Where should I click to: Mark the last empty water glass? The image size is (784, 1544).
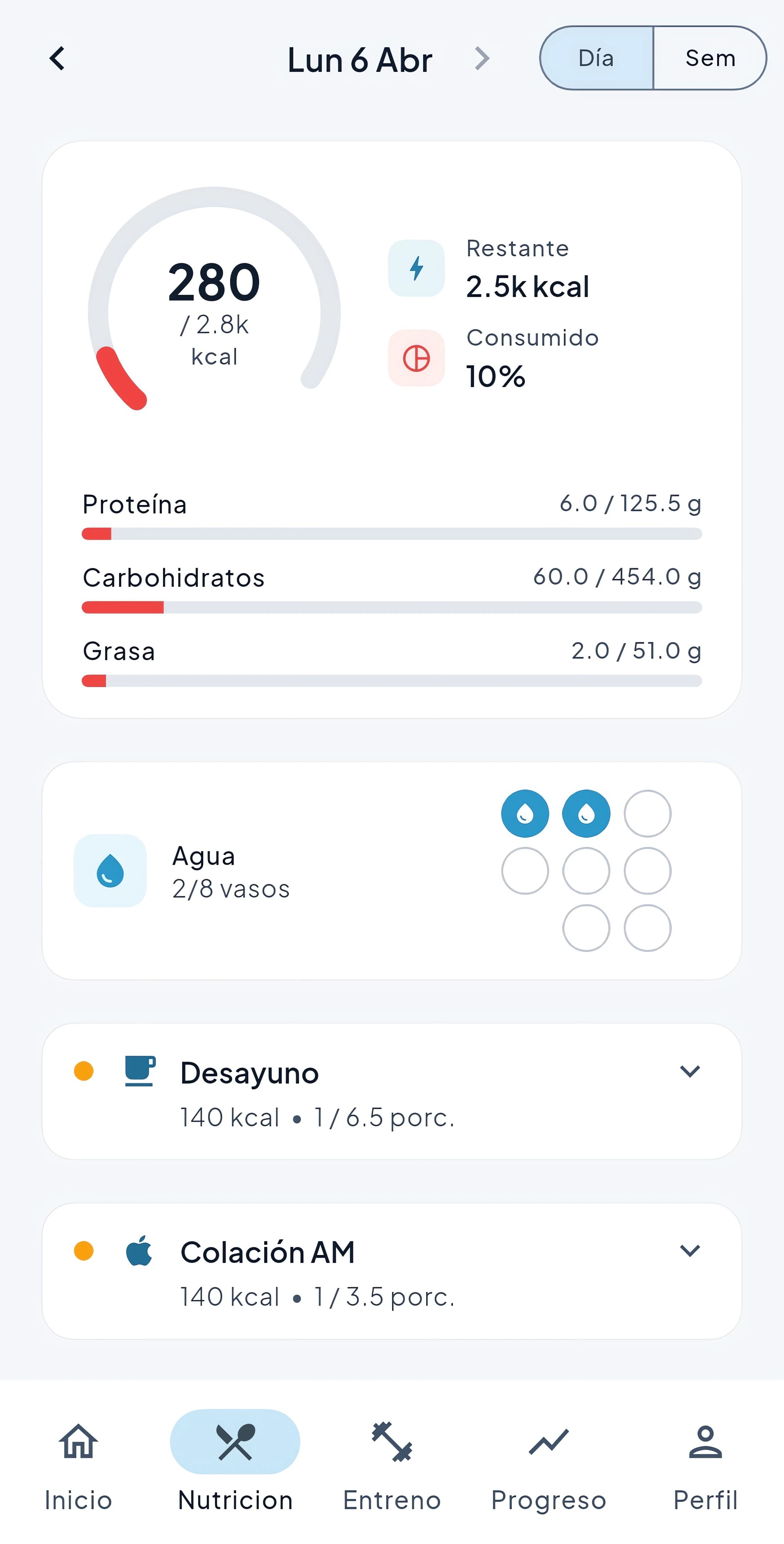click(x=648, y=927)
